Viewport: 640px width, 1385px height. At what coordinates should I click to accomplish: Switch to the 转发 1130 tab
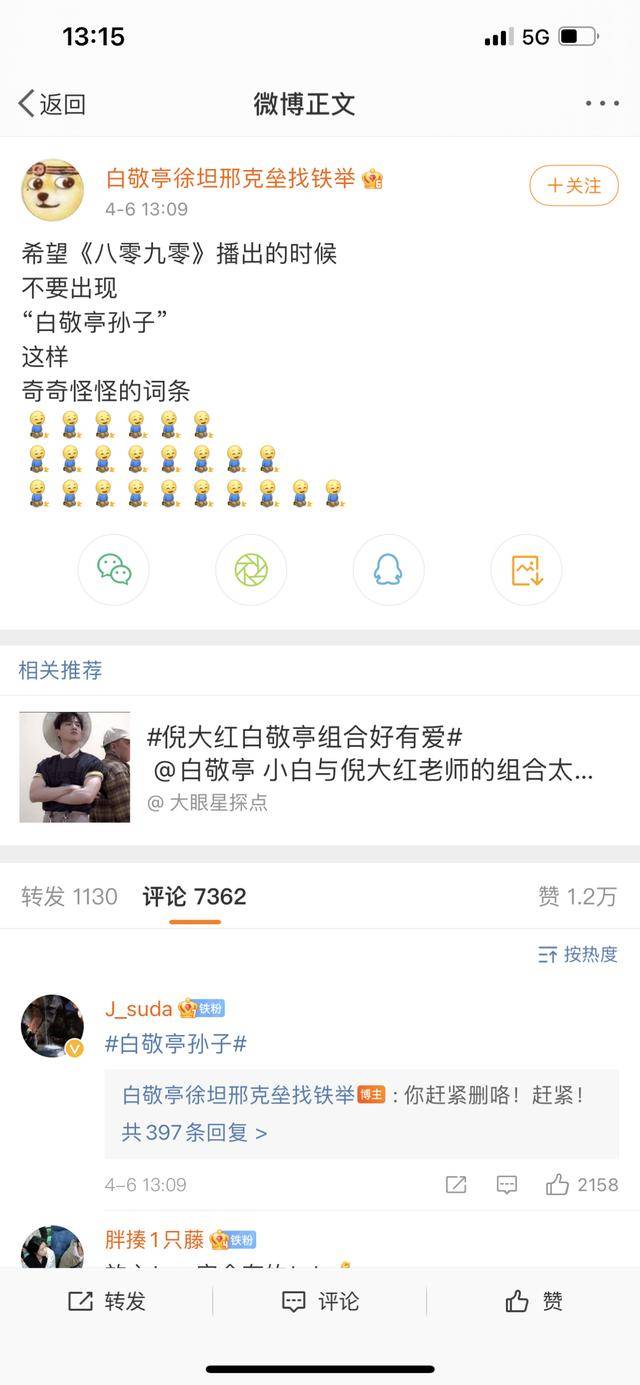[69, 896]
